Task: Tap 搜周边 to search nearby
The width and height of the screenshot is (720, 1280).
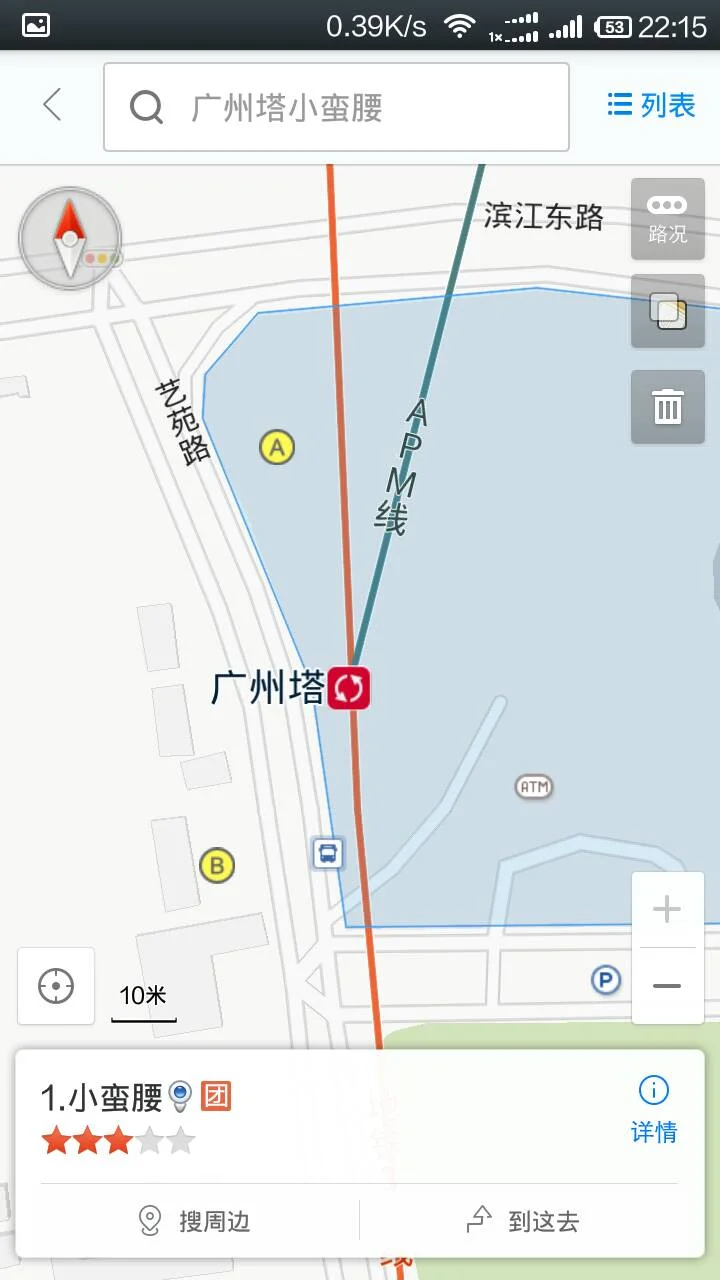Action: 195,1221
